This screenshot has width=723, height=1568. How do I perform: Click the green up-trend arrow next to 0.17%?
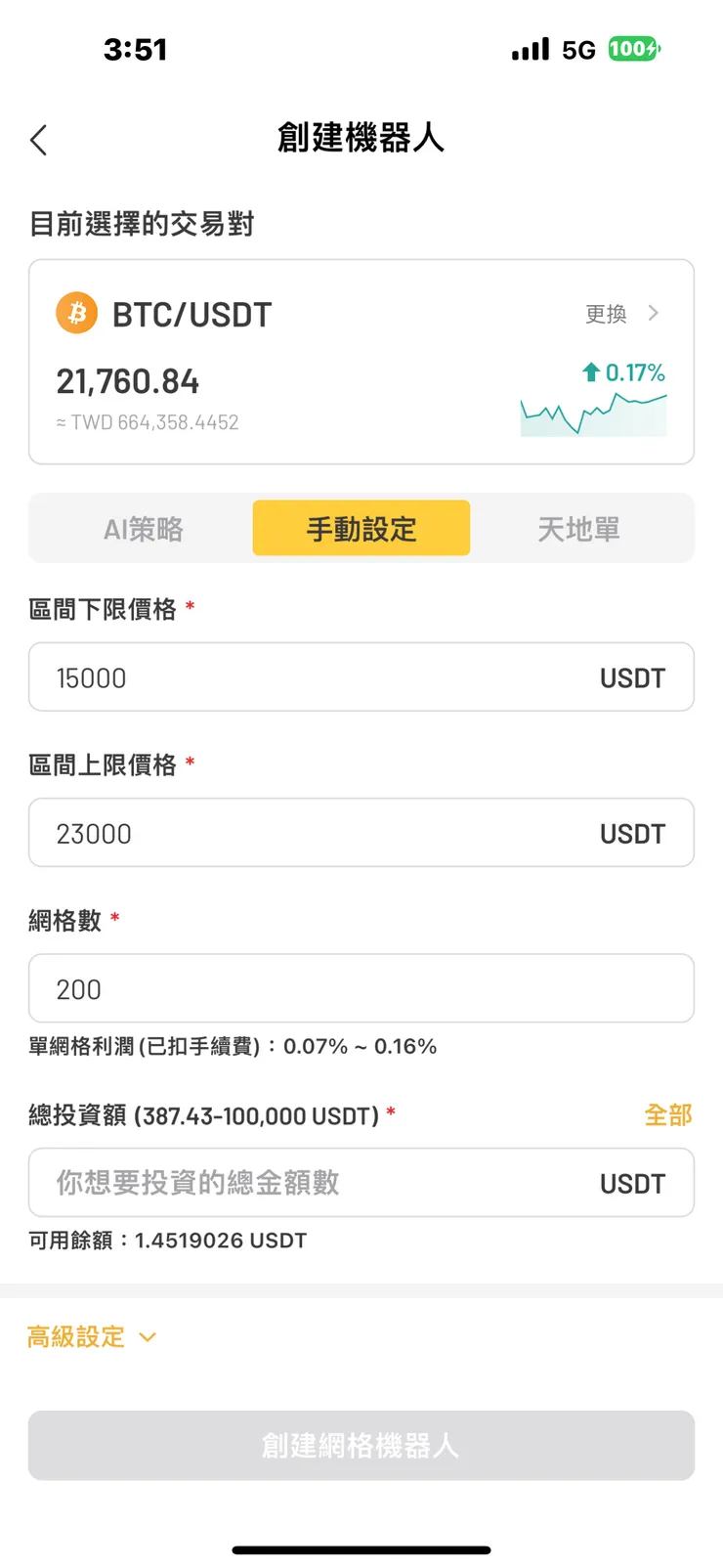point(592,372)
